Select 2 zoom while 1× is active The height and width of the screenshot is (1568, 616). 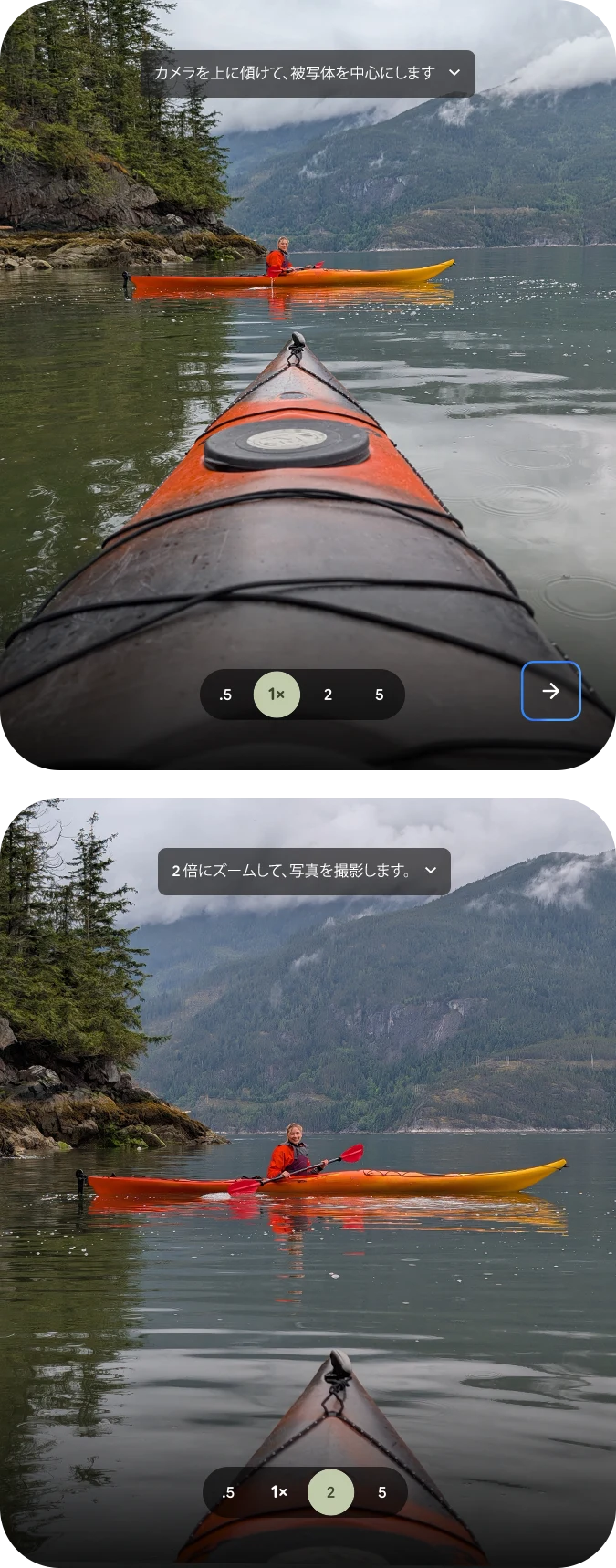coord(328,695)
